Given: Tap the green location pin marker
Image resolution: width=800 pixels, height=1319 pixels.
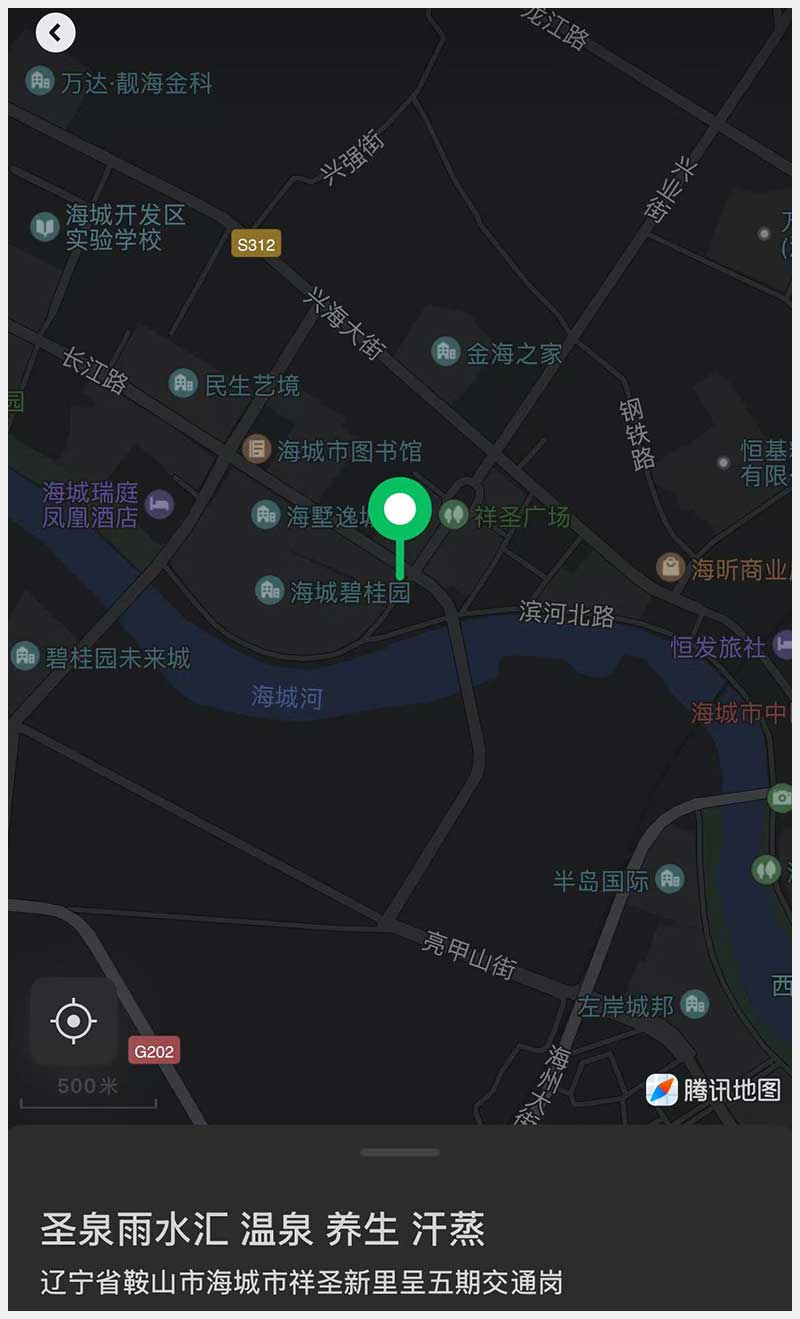Looking at the screenshot, I should (400, 510).
